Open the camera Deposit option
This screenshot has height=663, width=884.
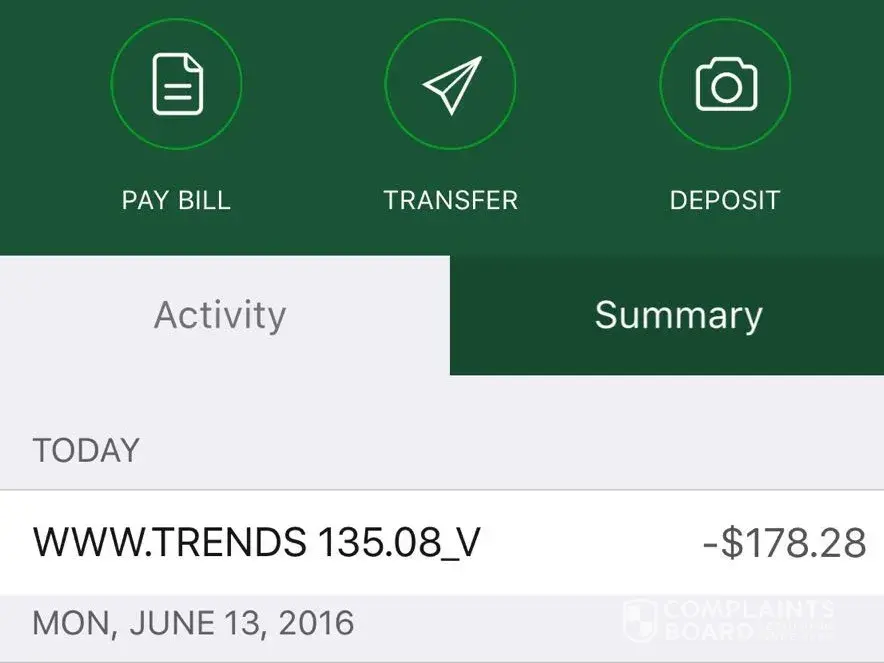pyautogui.click(x=725, y=84)
